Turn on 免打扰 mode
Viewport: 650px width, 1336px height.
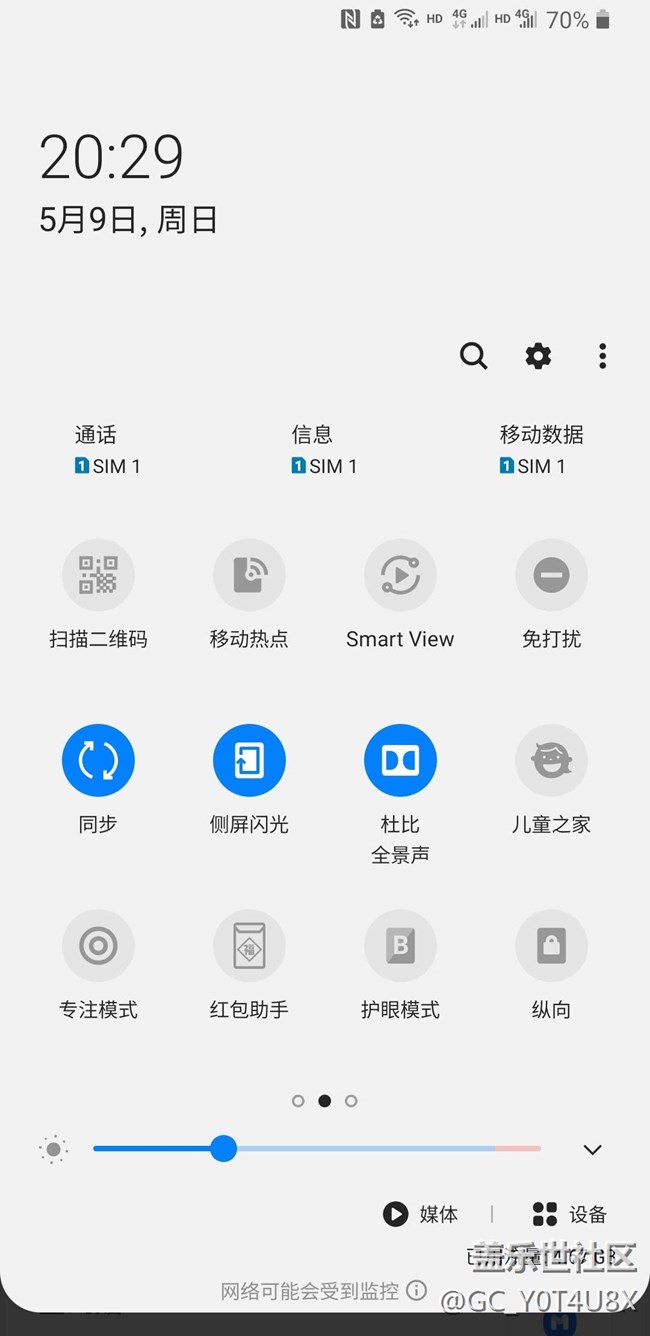[x=551, y=575]
